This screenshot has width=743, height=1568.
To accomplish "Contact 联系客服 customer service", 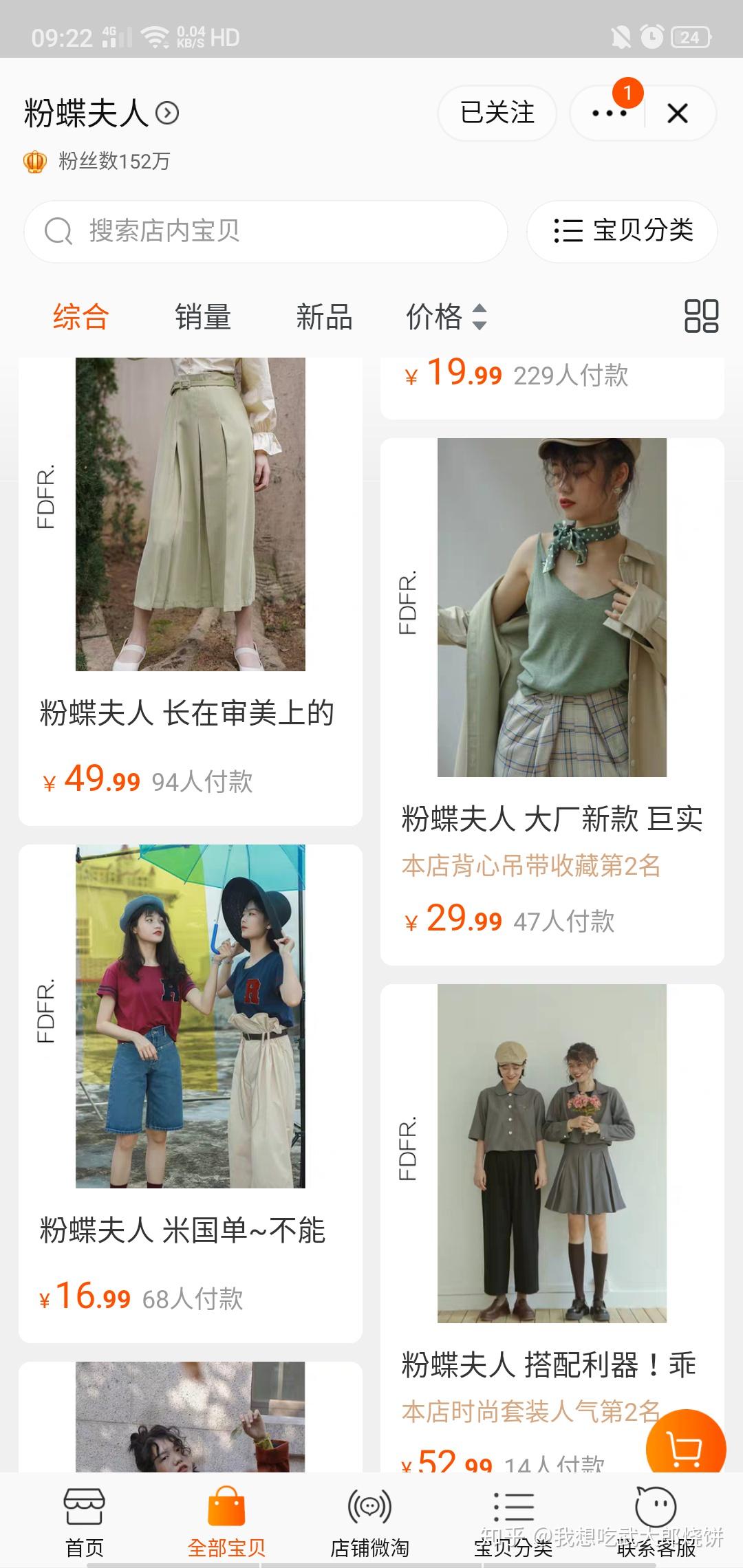I will 656,1521.
